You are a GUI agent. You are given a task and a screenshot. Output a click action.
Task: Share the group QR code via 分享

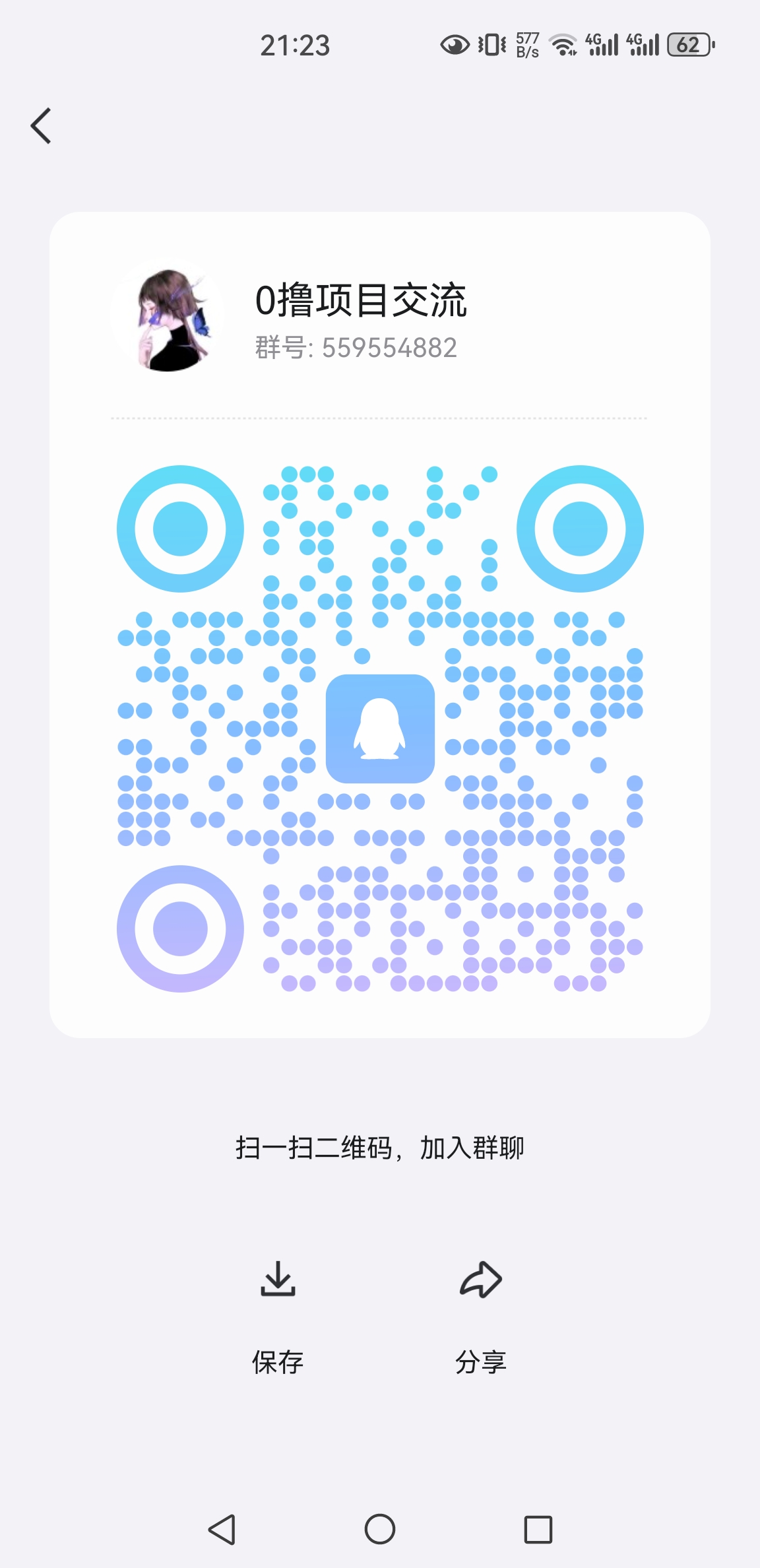click(481, 1317)
